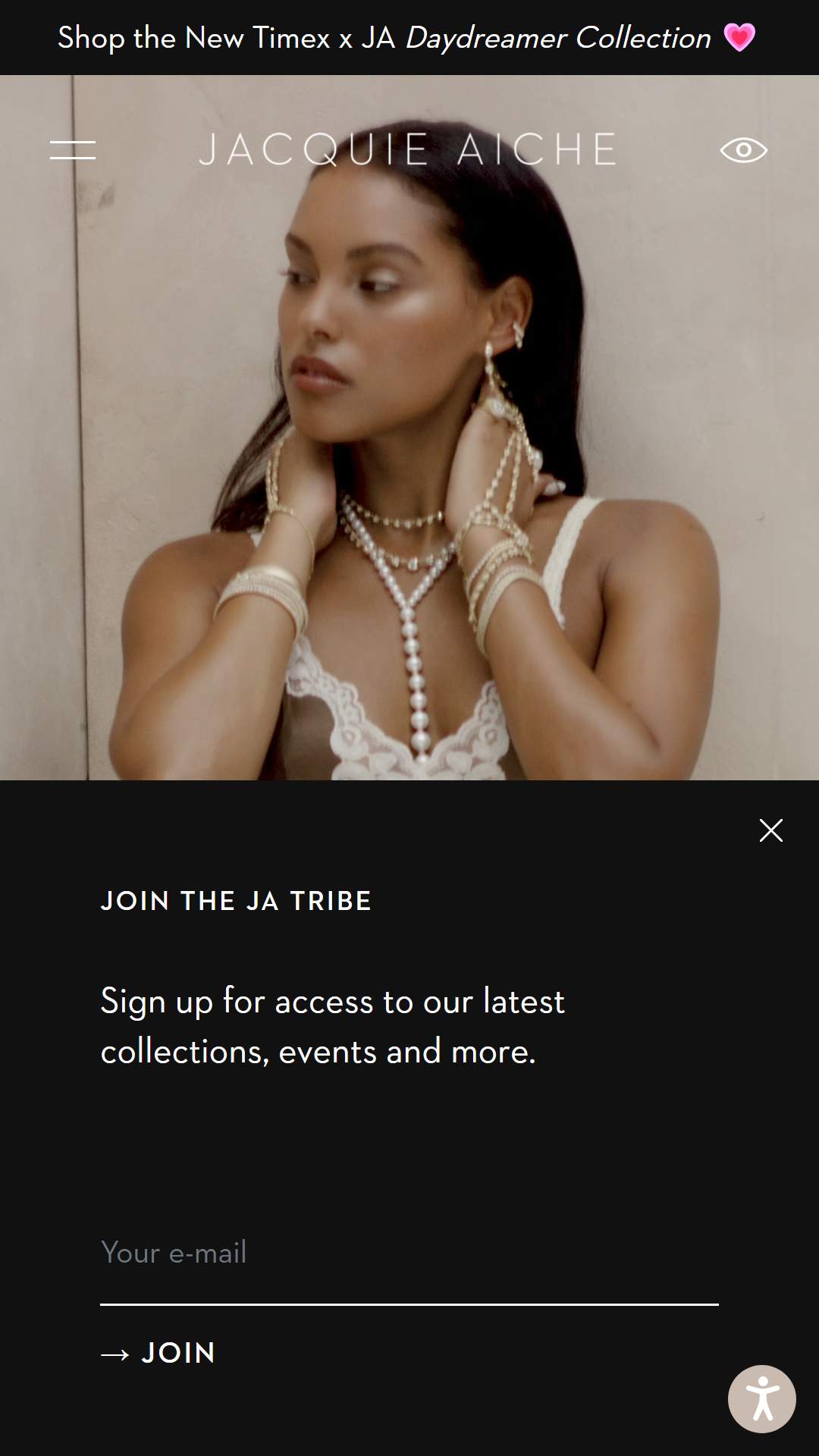This screenshot has height=1456, width=819.
Task: Dismiss the Join the JA Tribe popup
Action: coord(771,830)
